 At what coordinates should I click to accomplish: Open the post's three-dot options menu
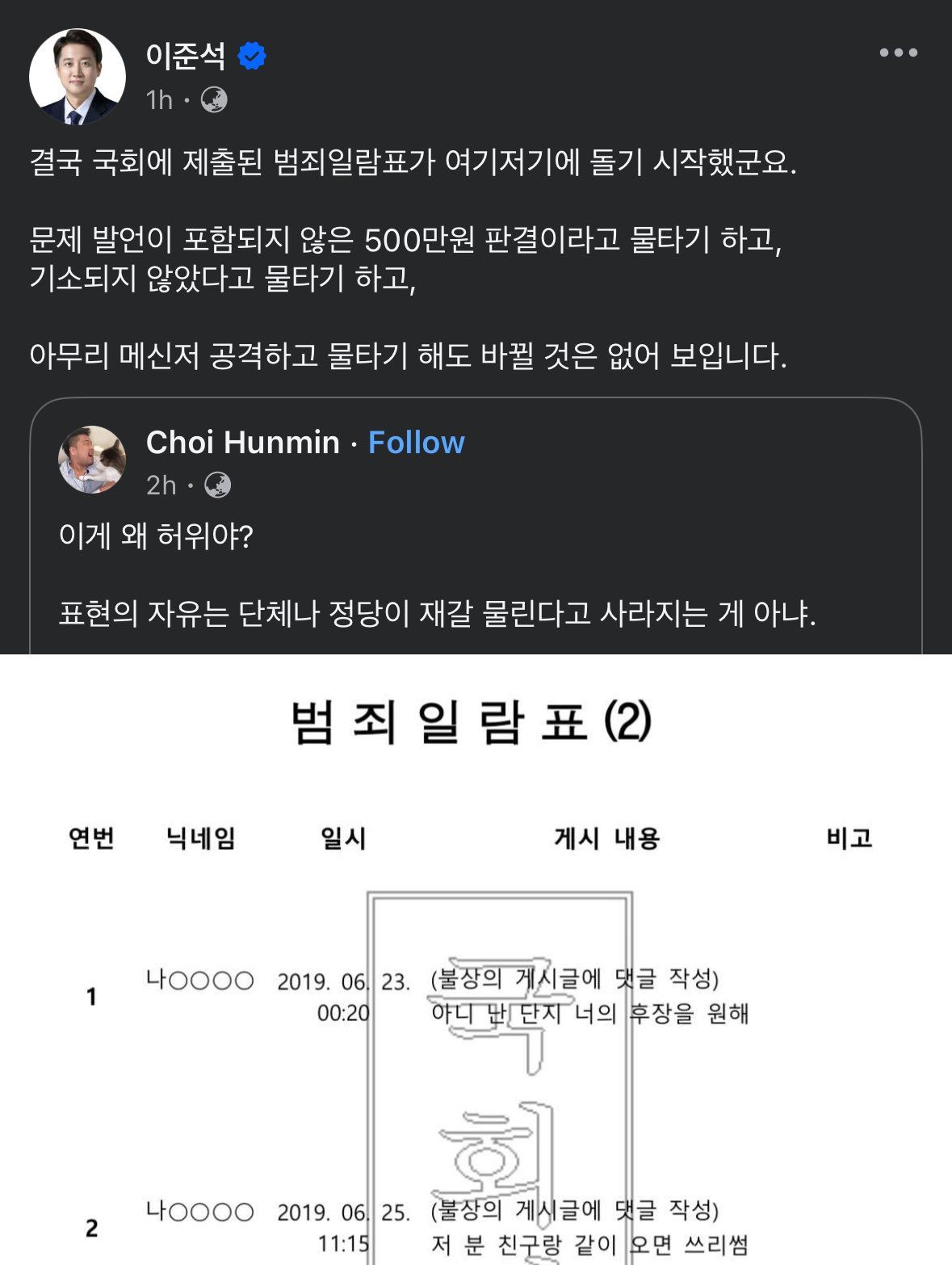(x=898, y=53)
